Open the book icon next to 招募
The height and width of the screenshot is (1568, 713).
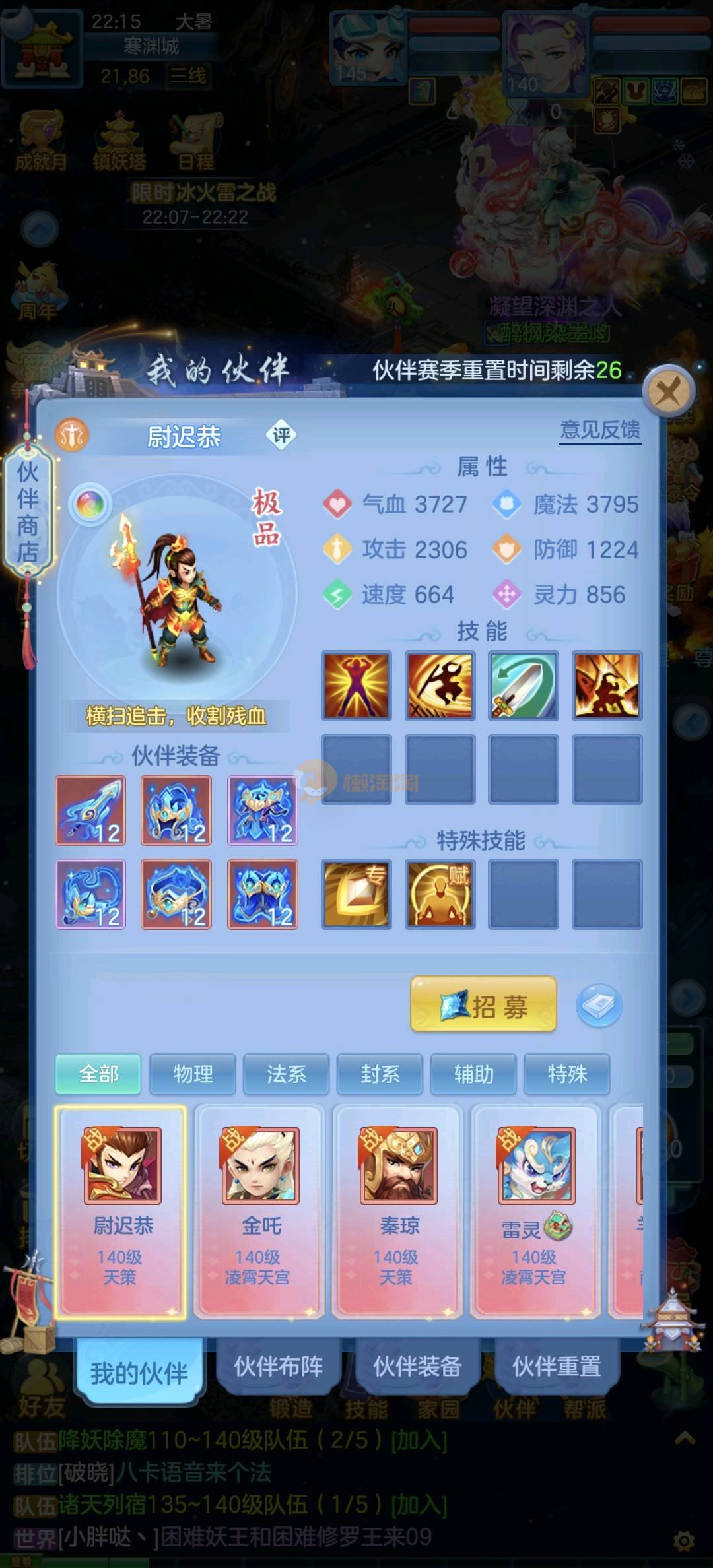tap(599, 1006)
